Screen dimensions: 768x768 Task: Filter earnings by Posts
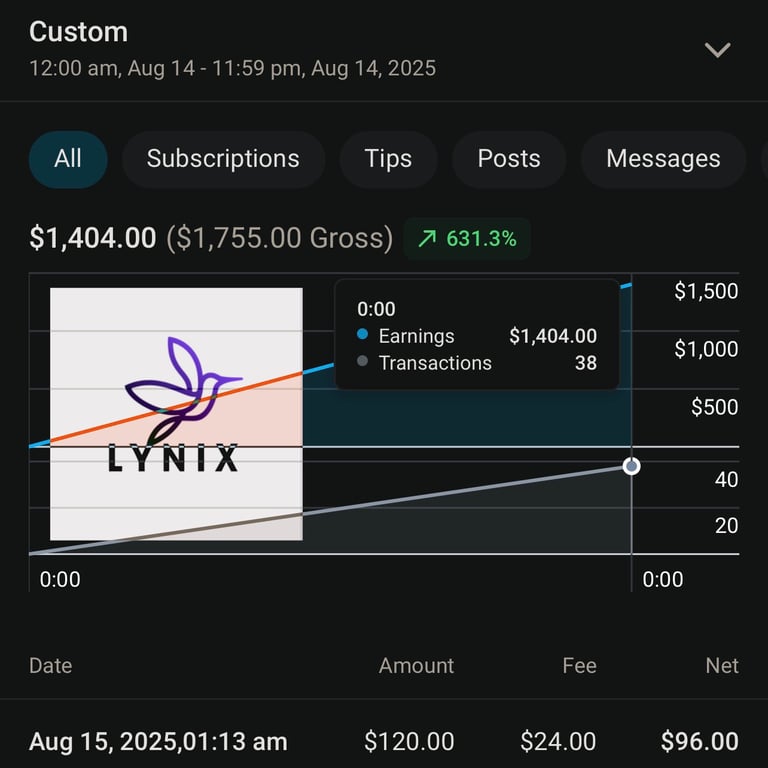coord(508,159)
